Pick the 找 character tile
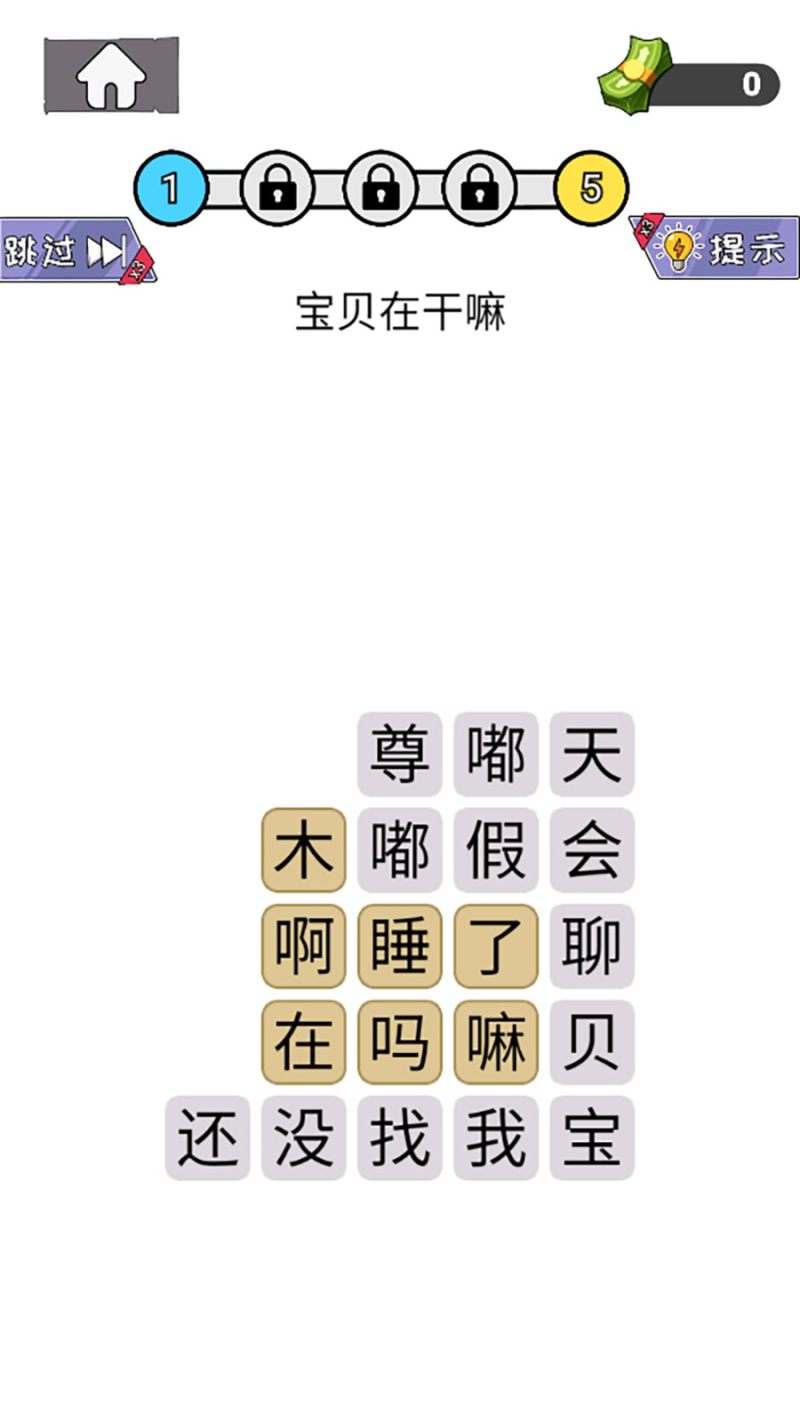Image resolution: width=800 pixels, height=1422 pixels. [400, 1138]
